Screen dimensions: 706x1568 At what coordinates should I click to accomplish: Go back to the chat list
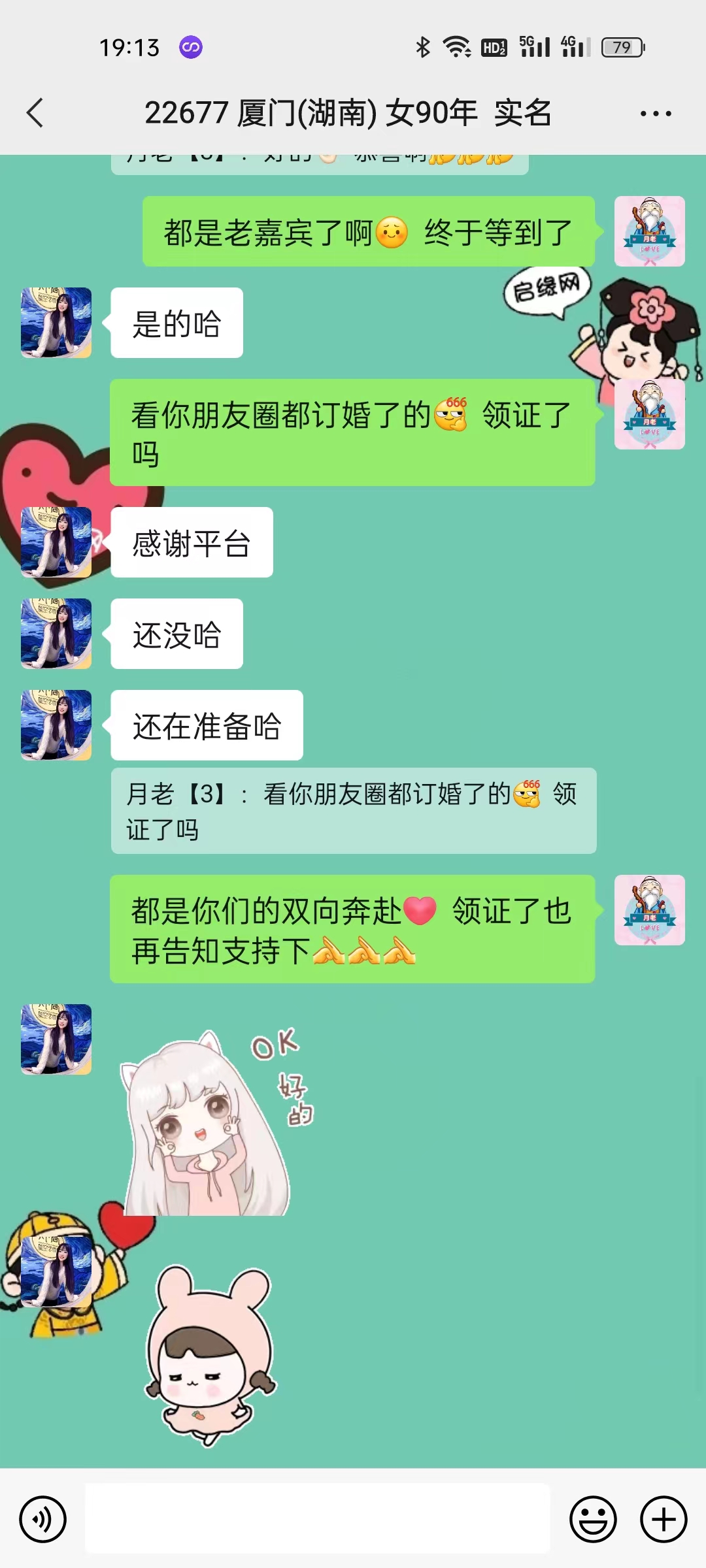click(x=35, y=113)
